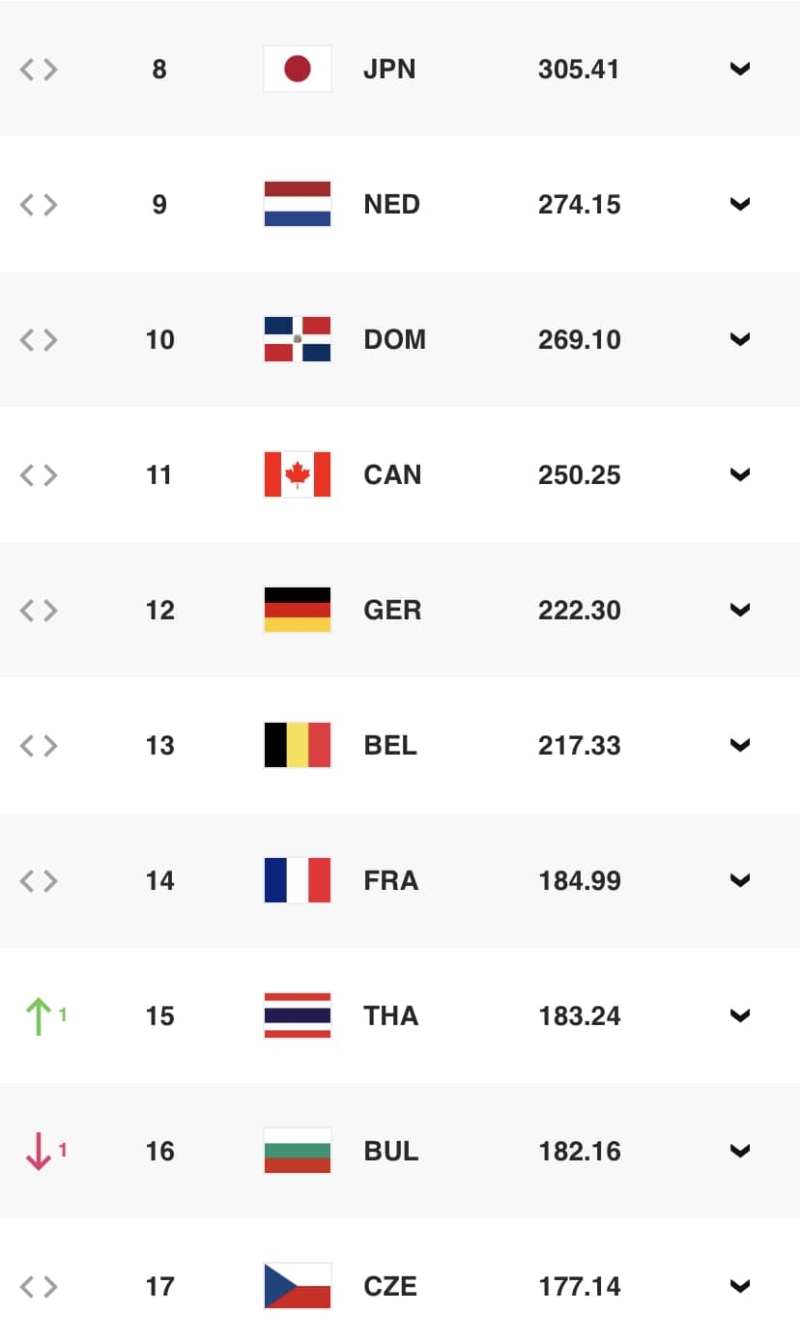800x1343 pixels.
Task: Show details for GER ranking
Action: pos(740,609)
